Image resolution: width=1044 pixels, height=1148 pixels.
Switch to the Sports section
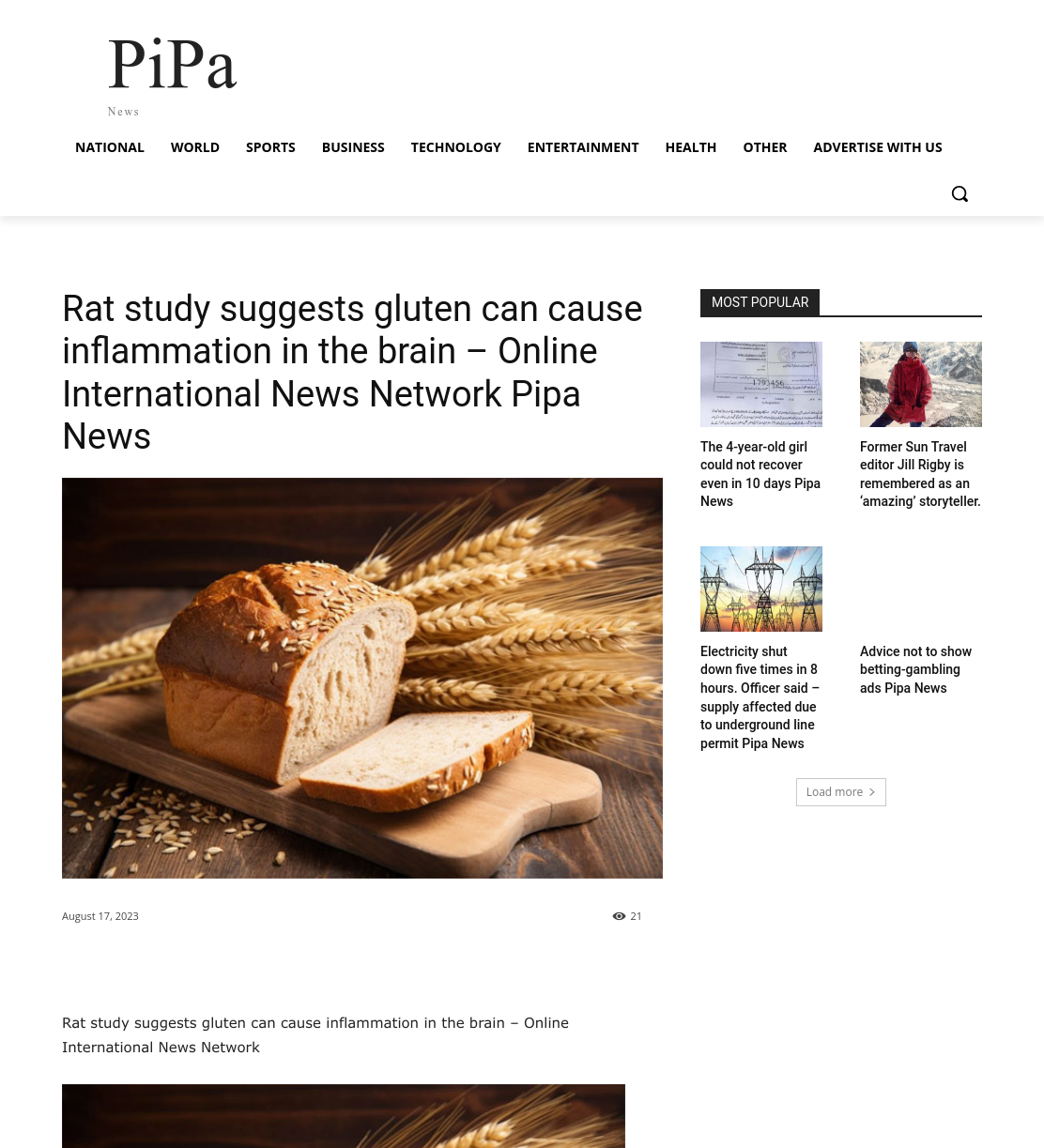pos(270,147)
